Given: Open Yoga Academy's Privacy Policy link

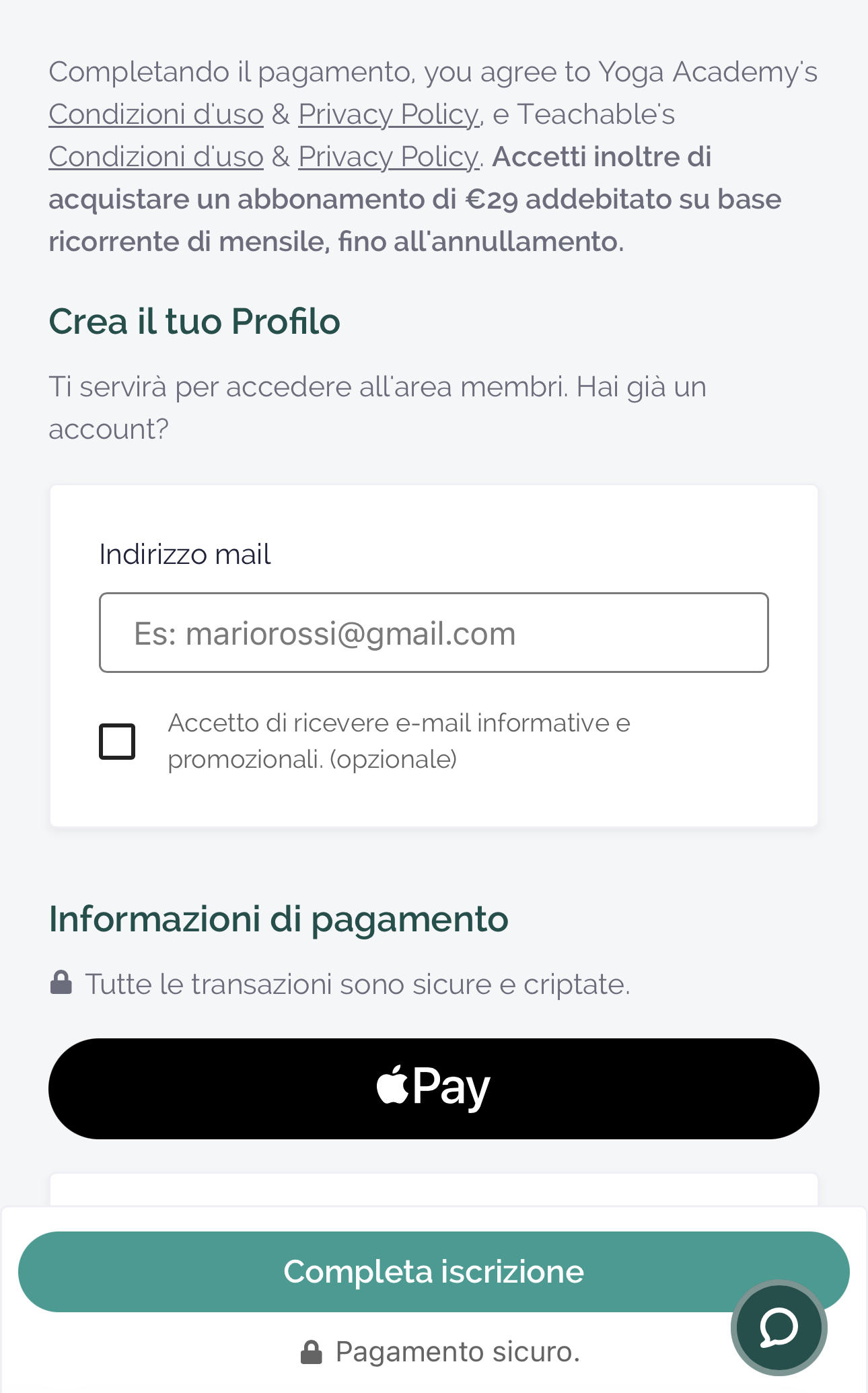Looking at the screenshot, I should click(x=388, y=114).
